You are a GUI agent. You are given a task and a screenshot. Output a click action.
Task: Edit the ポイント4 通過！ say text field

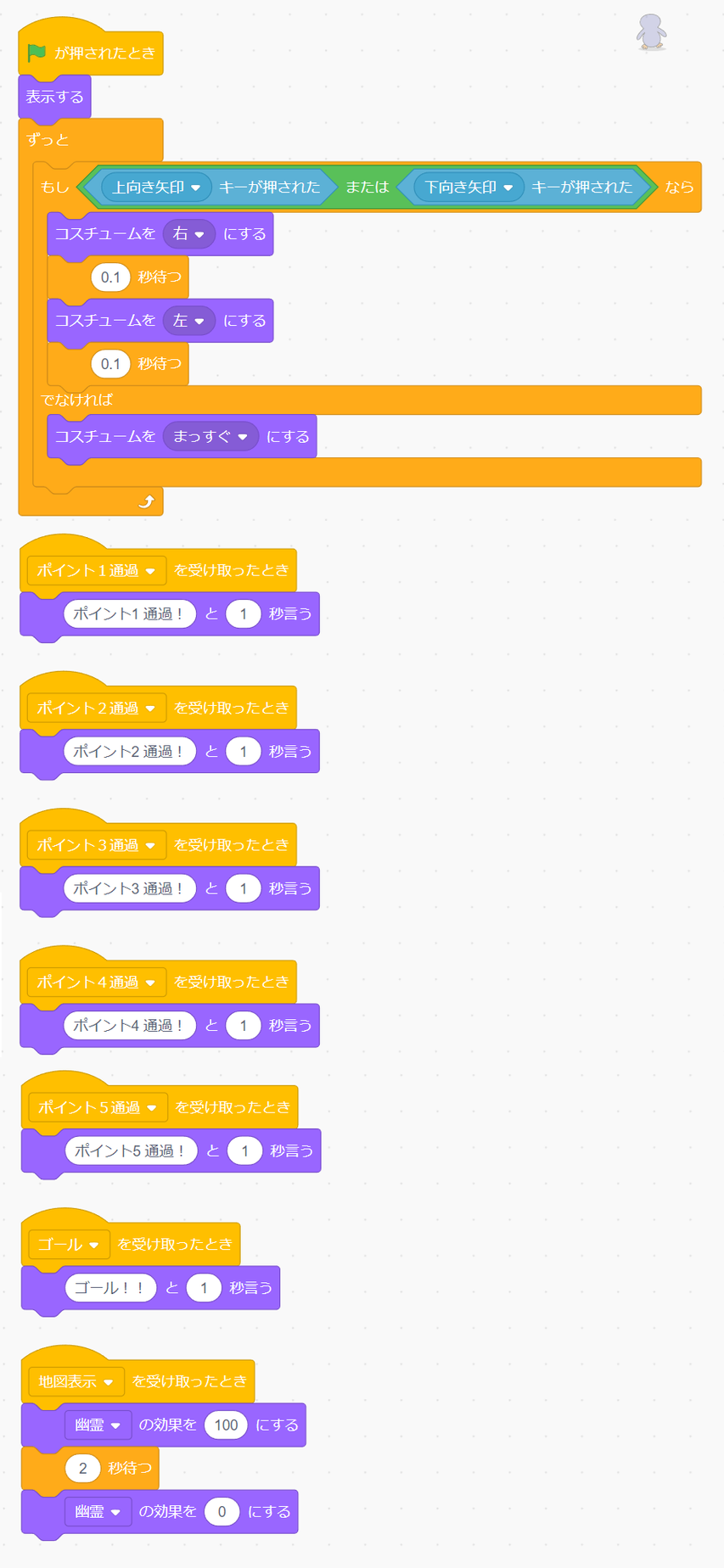point(129,1025)
